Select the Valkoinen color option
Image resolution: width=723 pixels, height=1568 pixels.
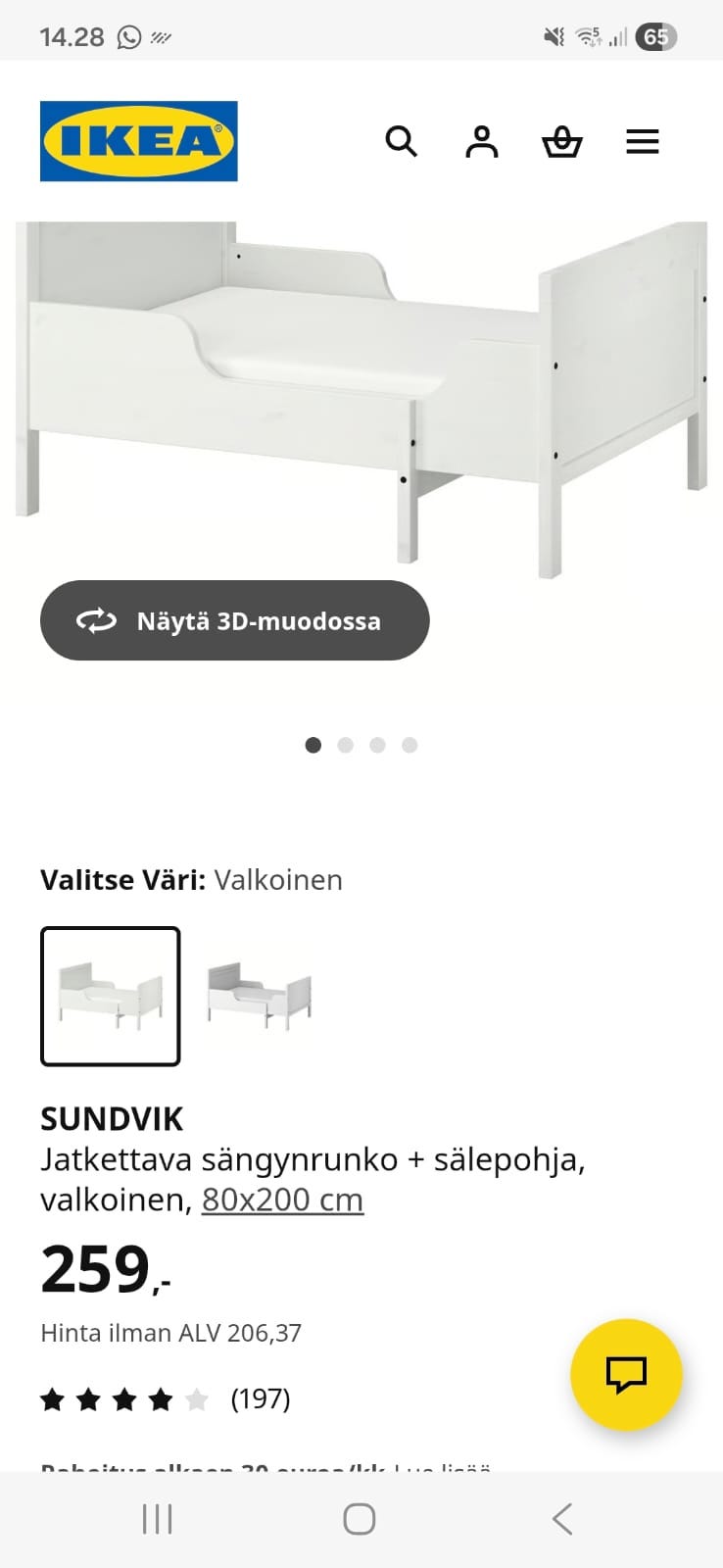tap(109, 997)
